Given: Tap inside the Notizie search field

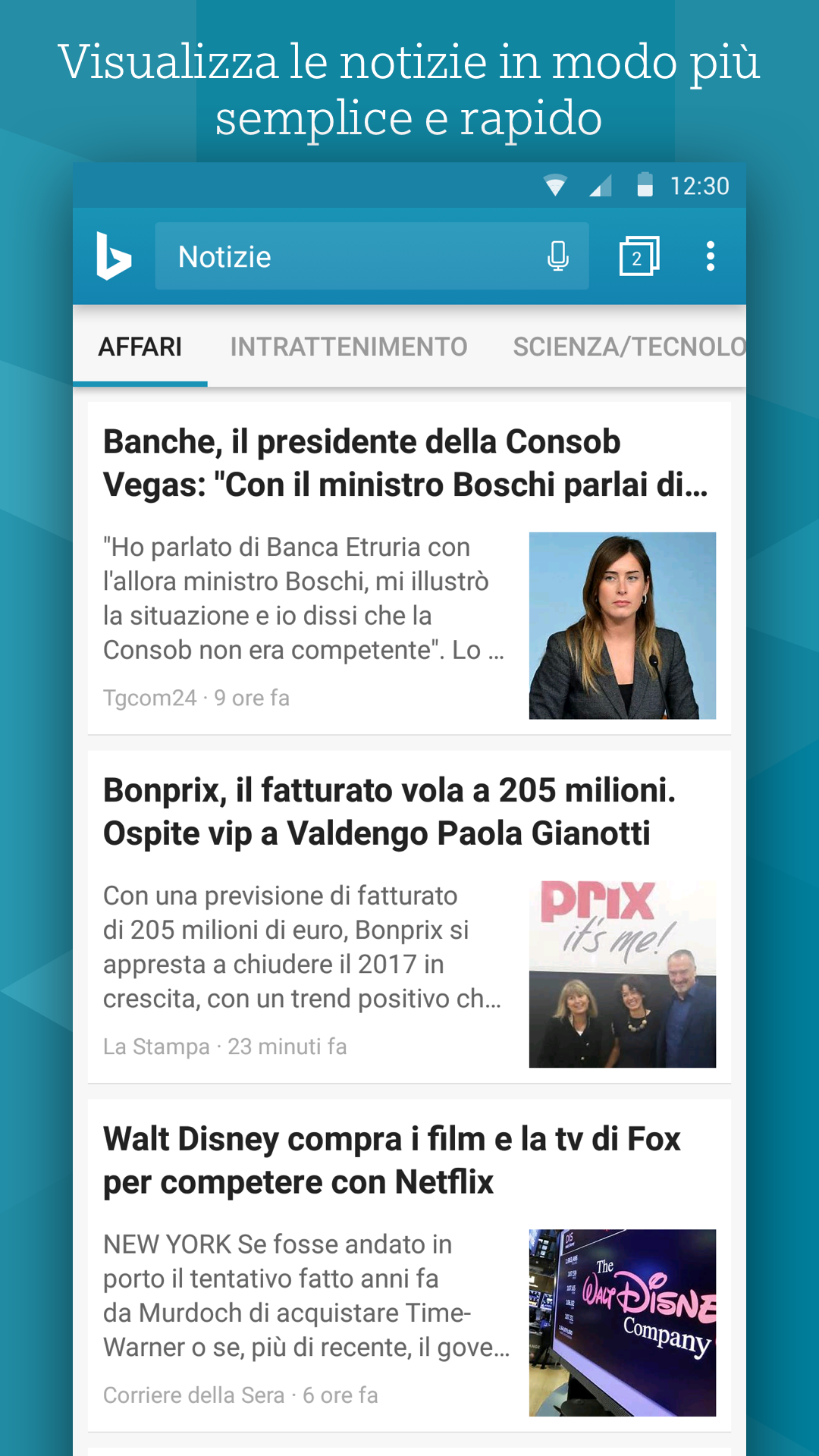Looking at the screenshot, I should point(318,256).
